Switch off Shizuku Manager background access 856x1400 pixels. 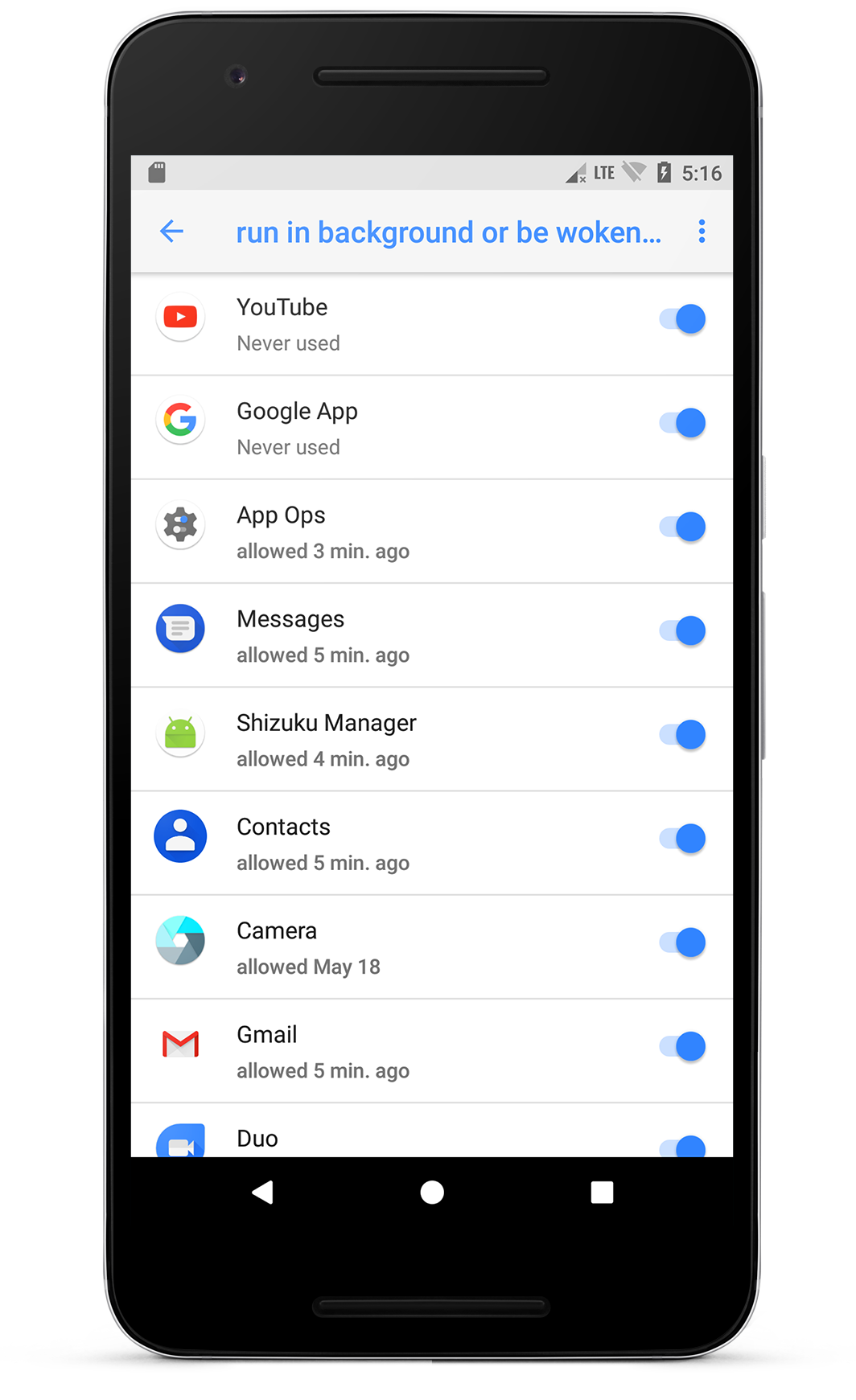click(682, 734)
